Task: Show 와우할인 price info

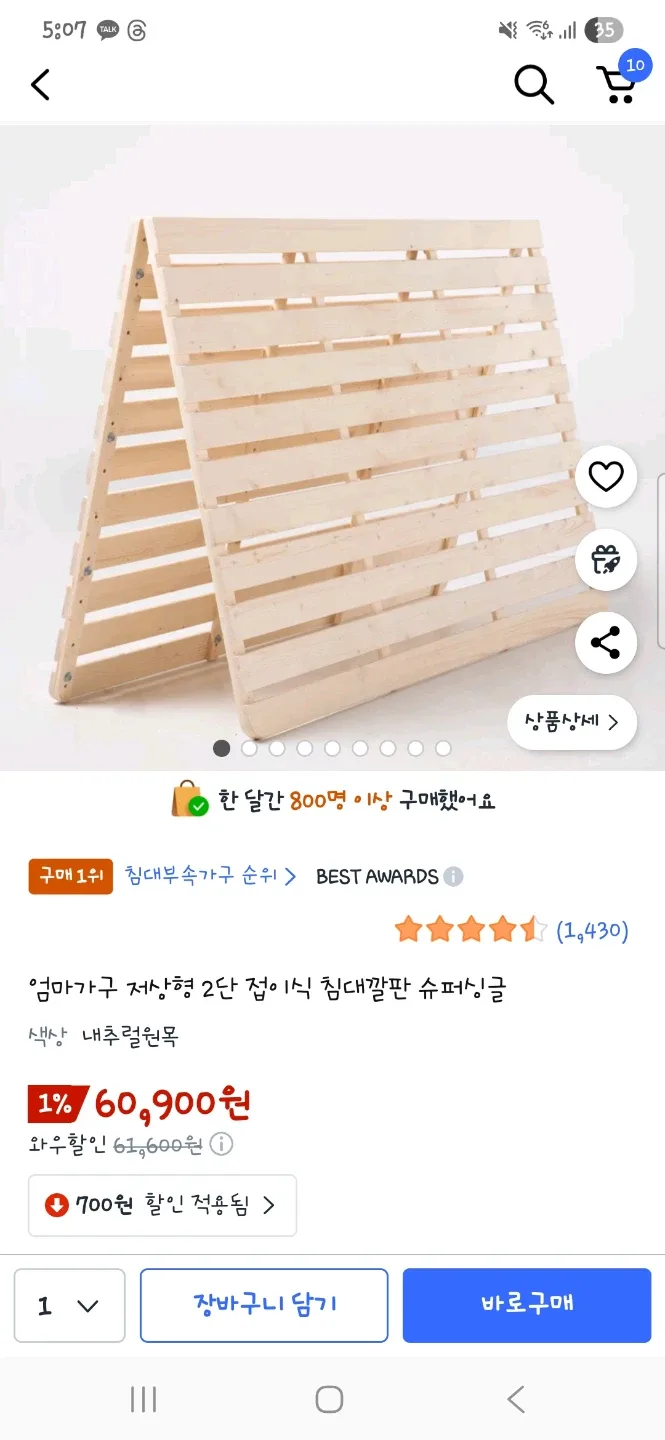Action: tap(221, 1144)
